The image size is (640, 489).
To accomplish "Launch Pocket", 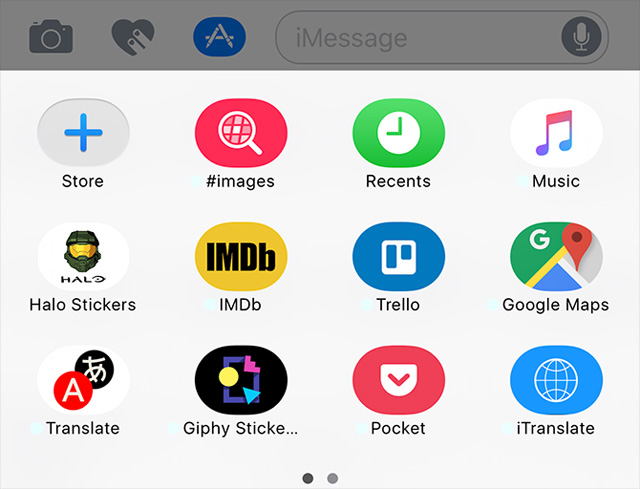I will (398, 381).
